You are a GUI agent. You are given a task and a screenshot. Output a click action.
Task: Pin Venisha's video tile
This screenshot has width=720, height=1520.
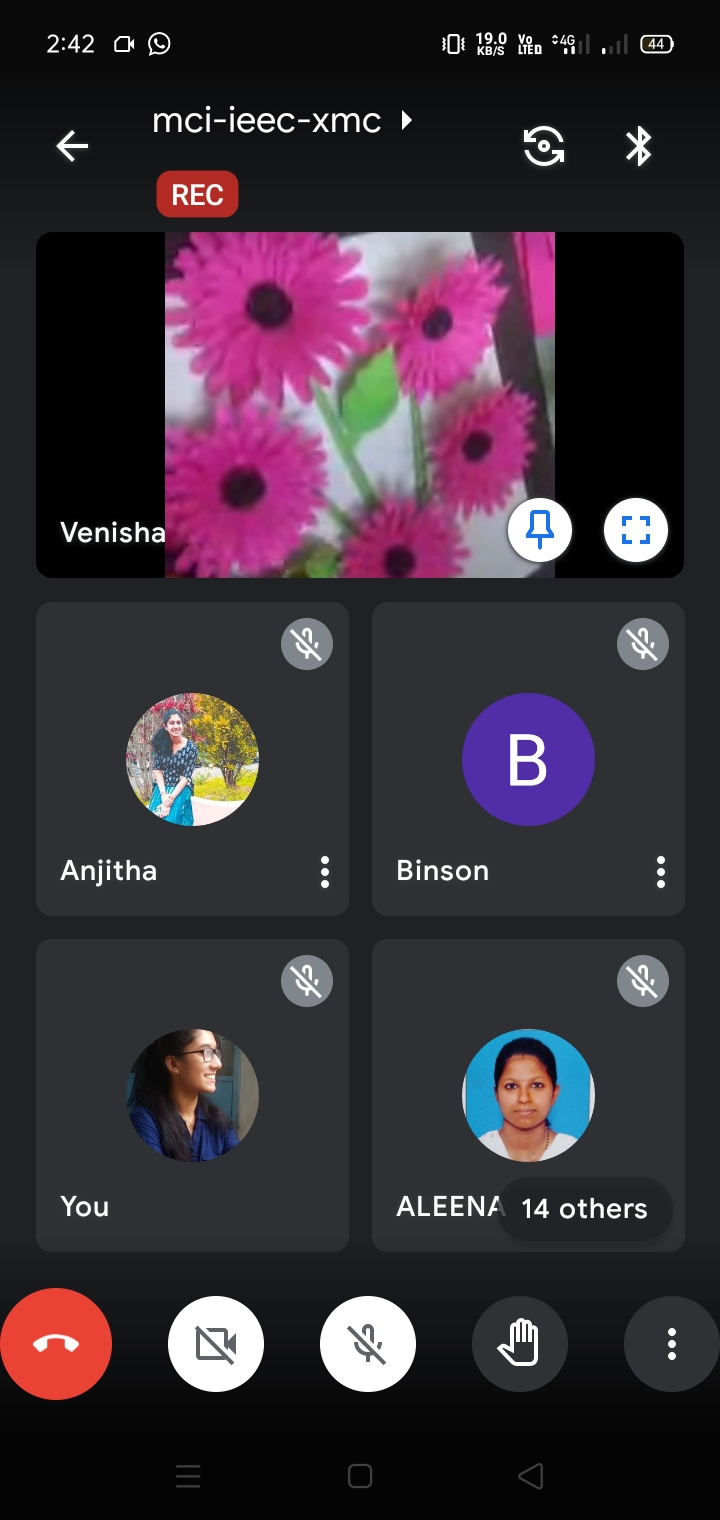point(540,530)
